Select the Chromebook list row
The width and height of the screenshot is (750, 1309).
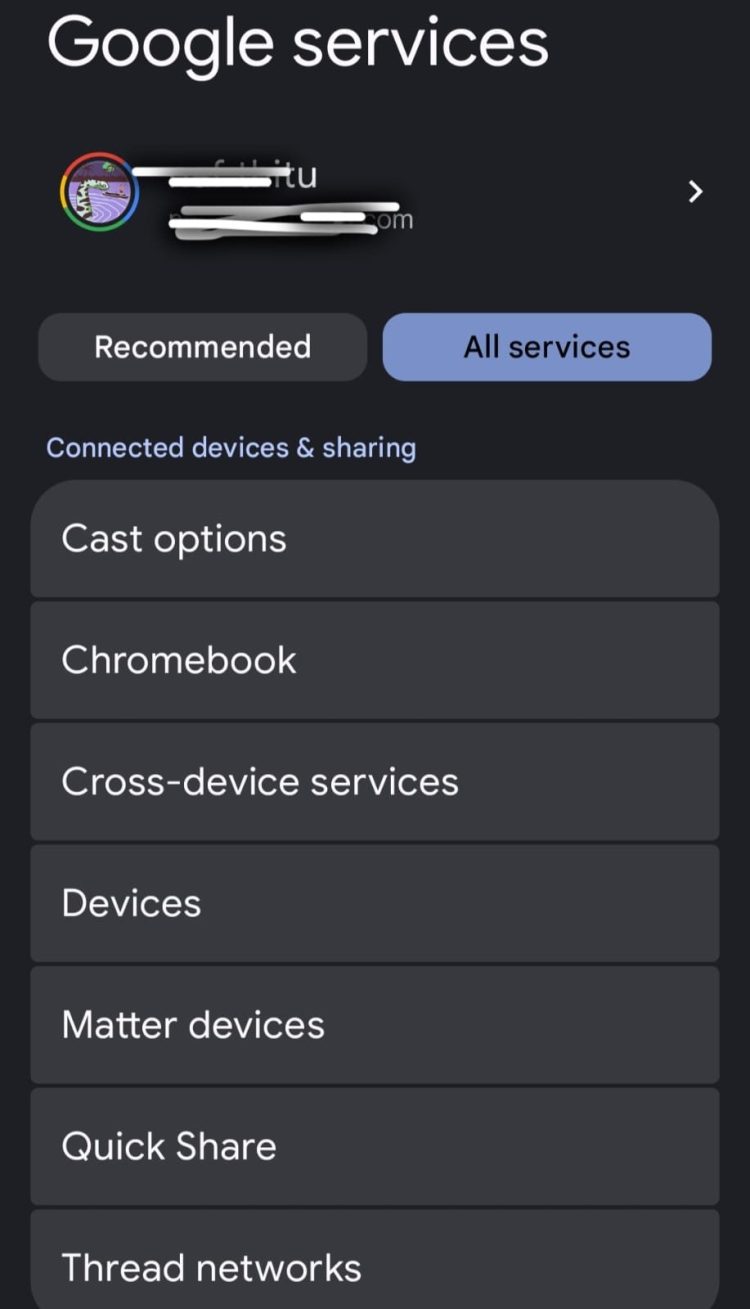(375, 660)
